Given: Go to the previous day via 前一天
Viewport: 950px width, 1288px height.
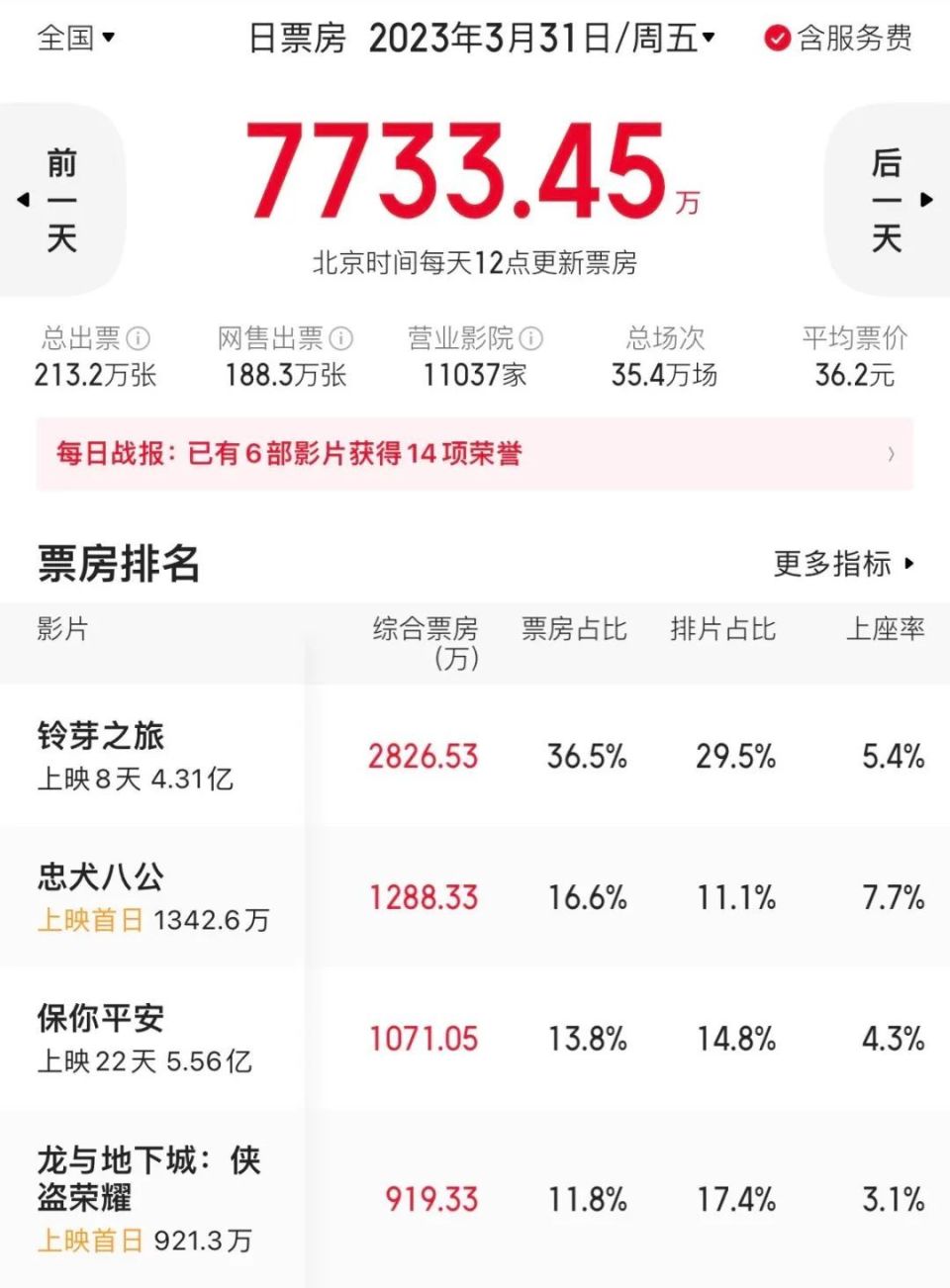Looking at the screenshot, I should 62,199.
